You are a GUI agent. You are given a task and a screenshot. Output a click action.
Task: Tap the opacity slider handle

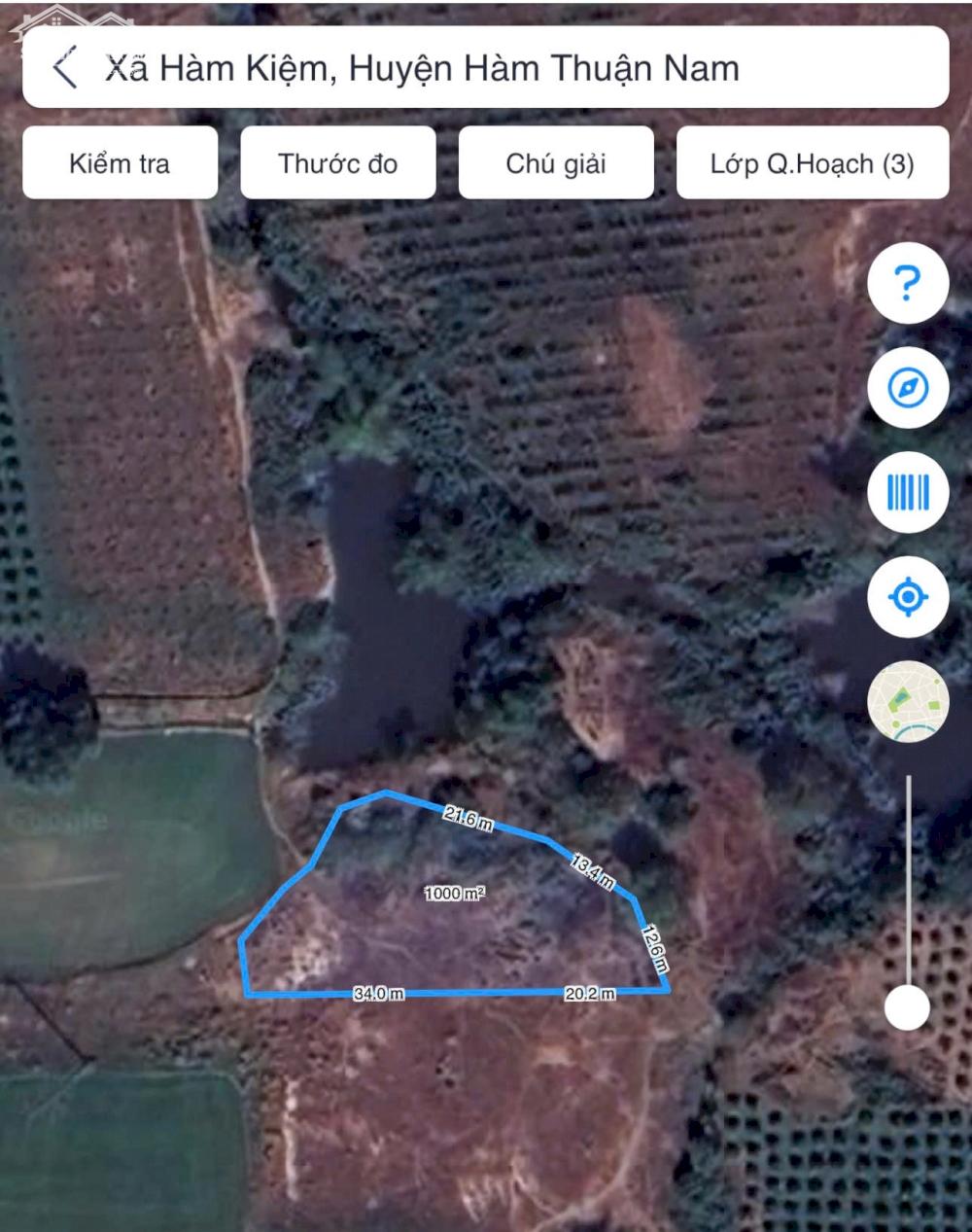pos(907,1006)
